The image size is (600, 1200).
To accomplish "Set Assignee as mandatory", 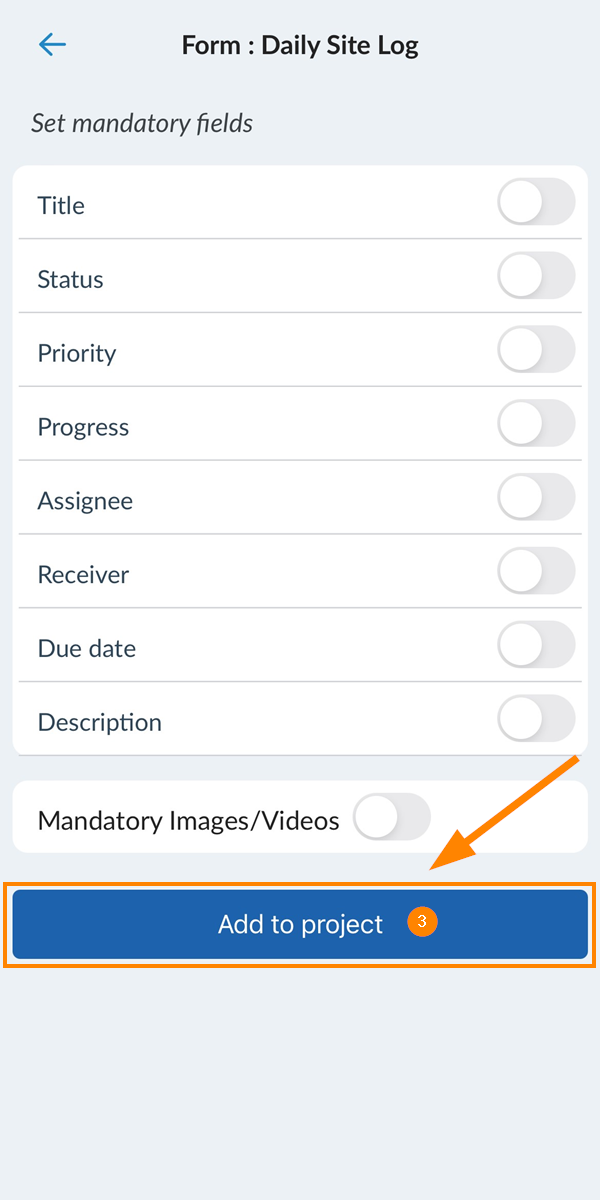I will (536, 499).
